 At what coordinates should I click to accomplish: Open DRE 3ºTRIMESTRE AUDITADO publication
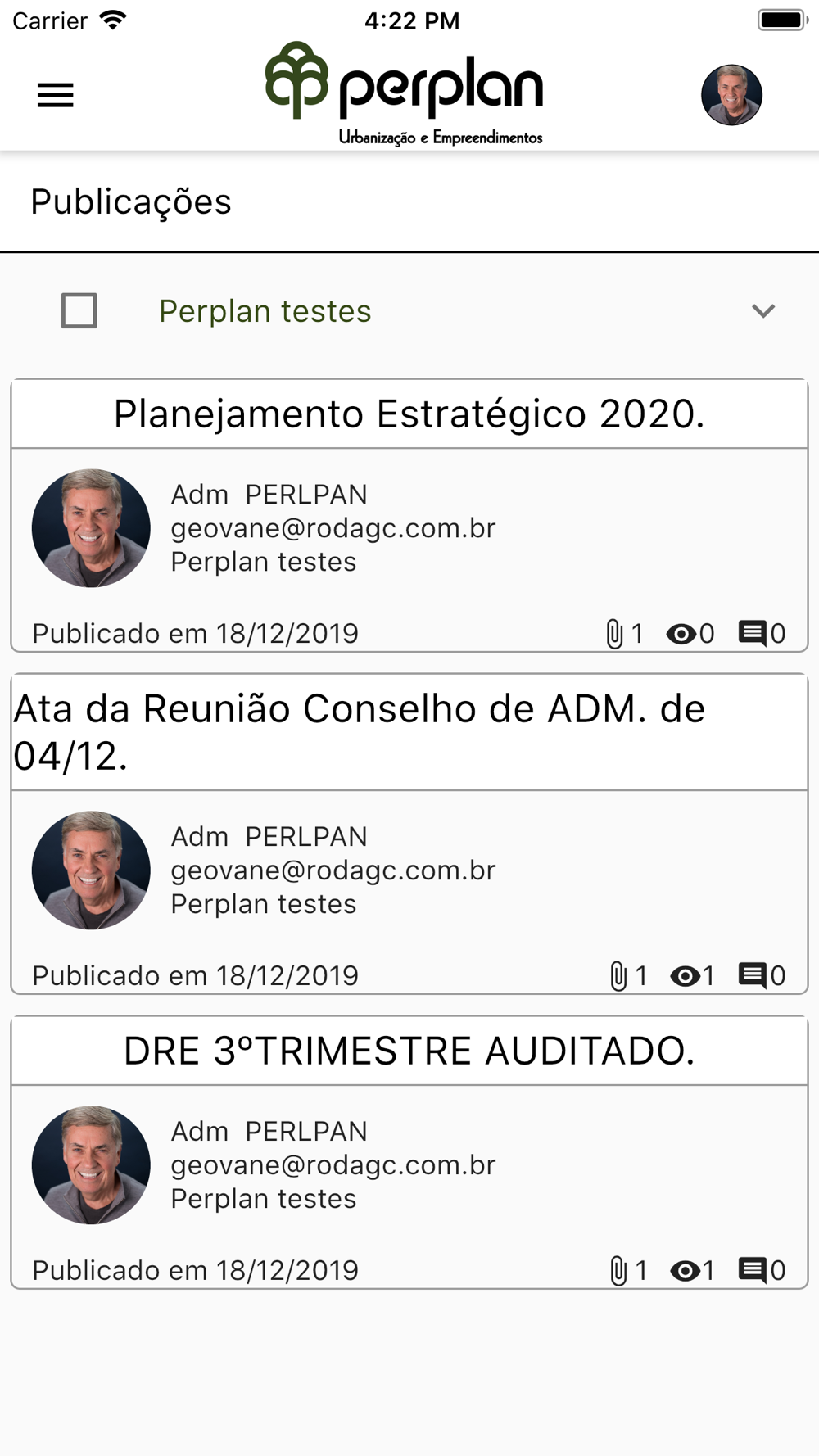(409, 1051)
